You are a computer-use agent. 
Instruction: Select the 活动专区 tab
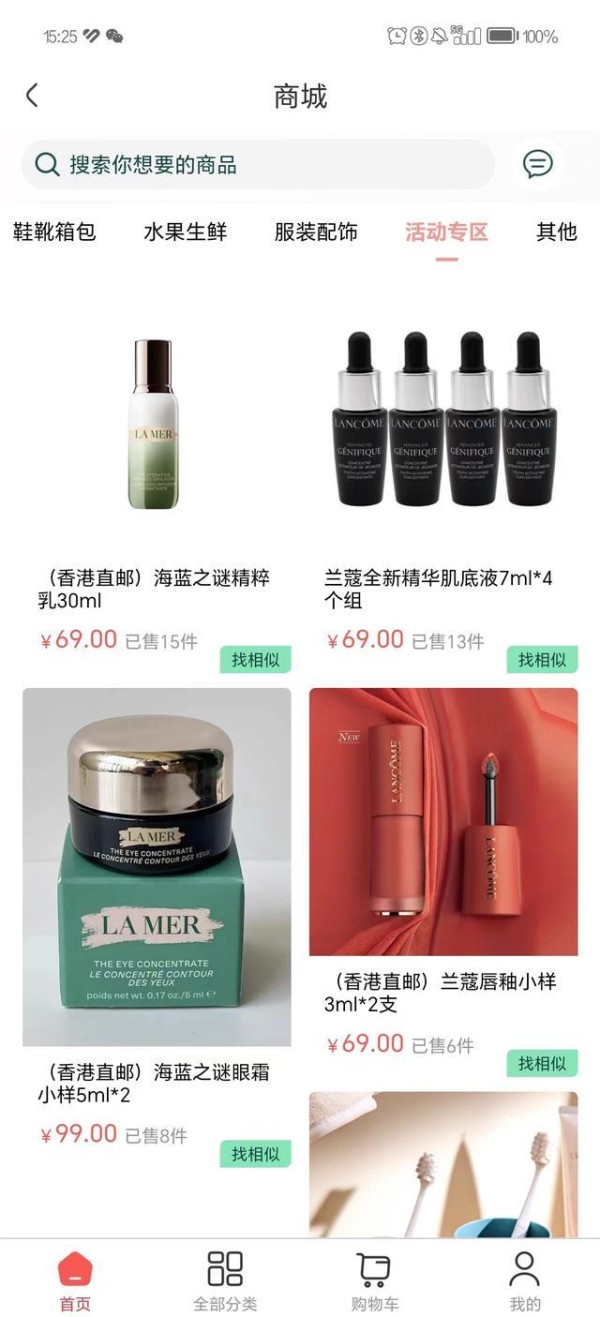coord(446,232)
